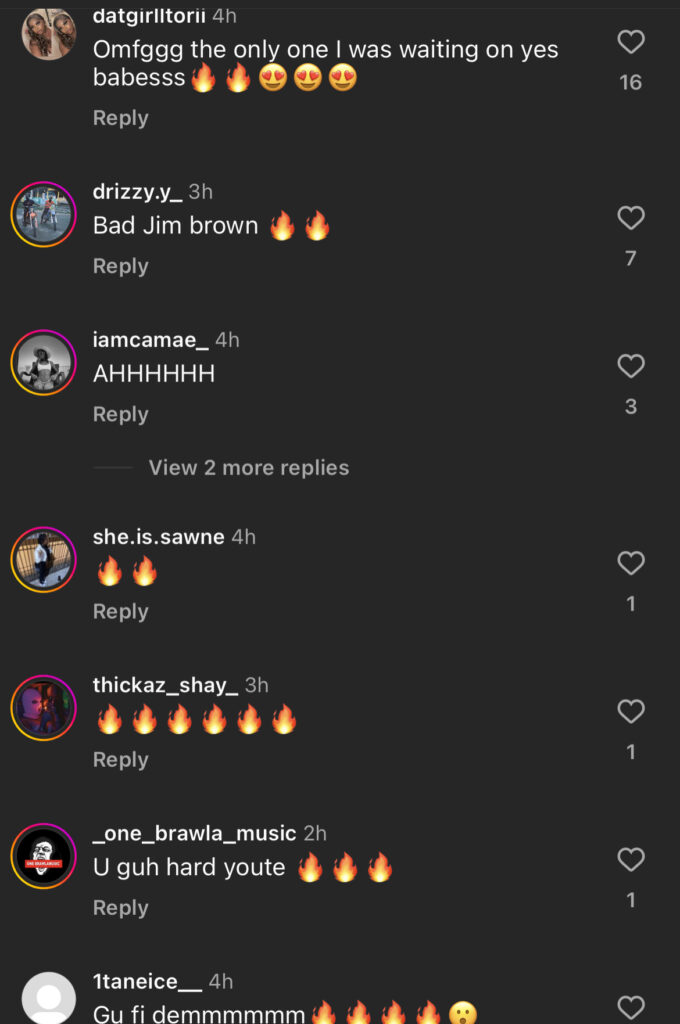Like she.is.sawne's comment
Image resolution: width=680 pixels, height=1024 pixels.
coord(631,563)
